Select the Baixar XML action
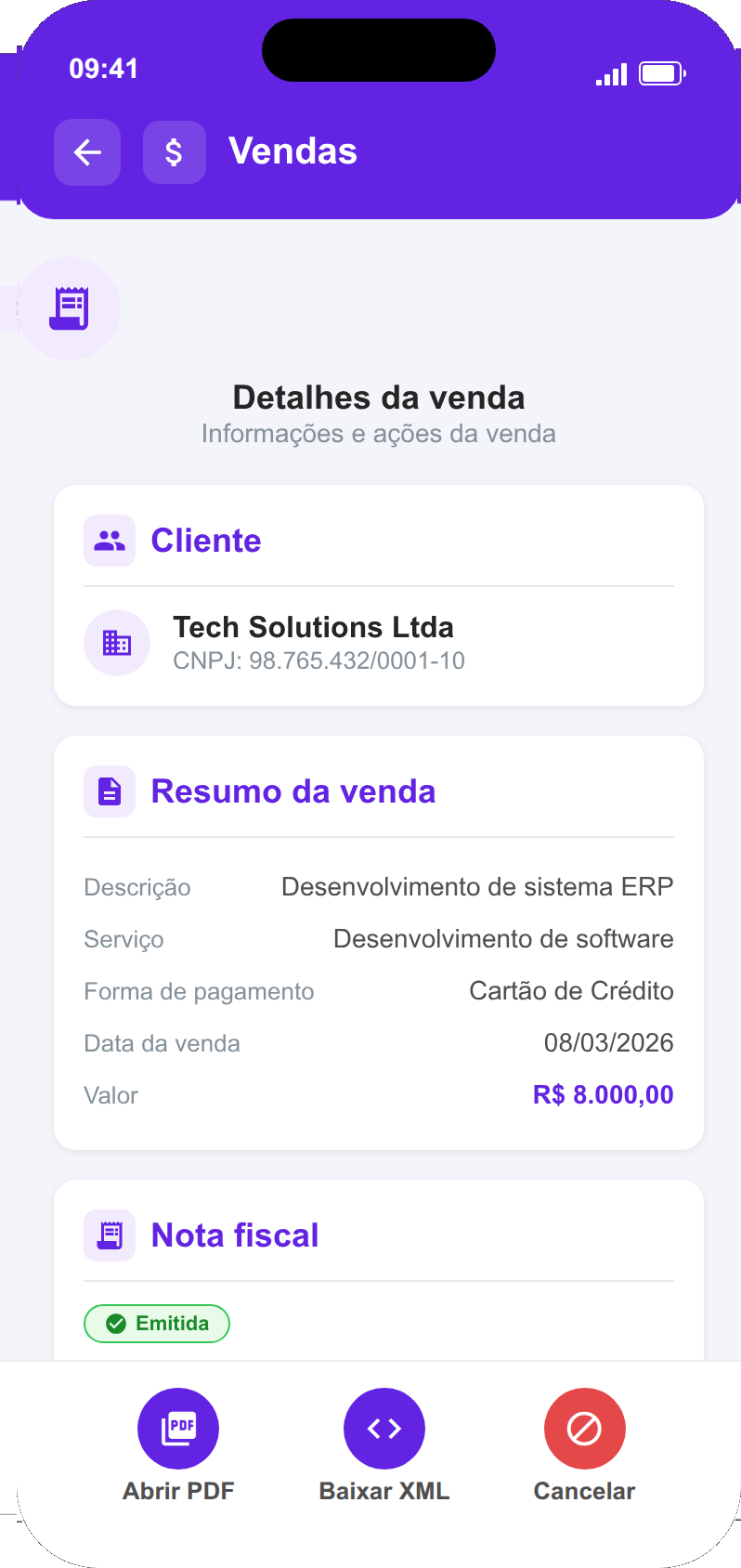The height and width of the screenshot is (1568, 741). (383, 1490)
